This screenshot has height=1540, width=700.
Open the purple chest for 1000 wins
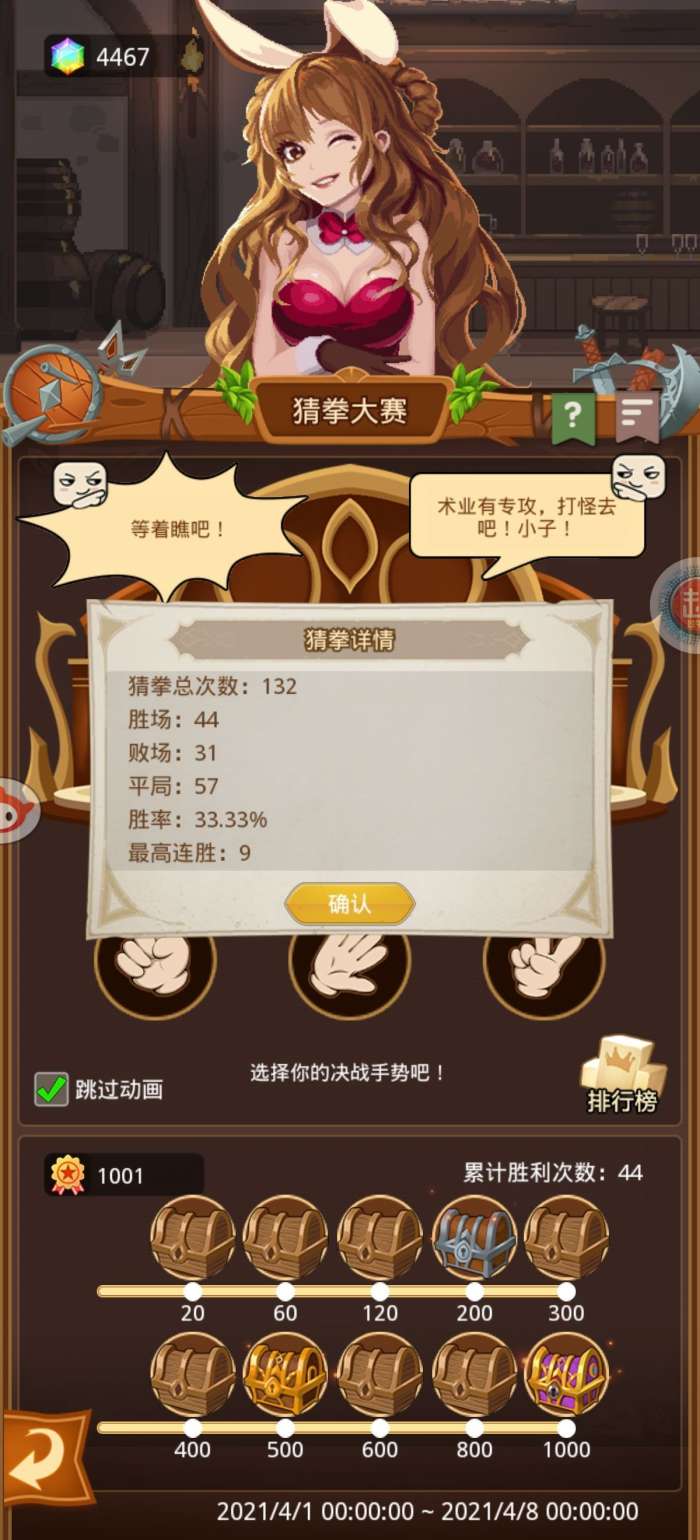[567, 1374]
